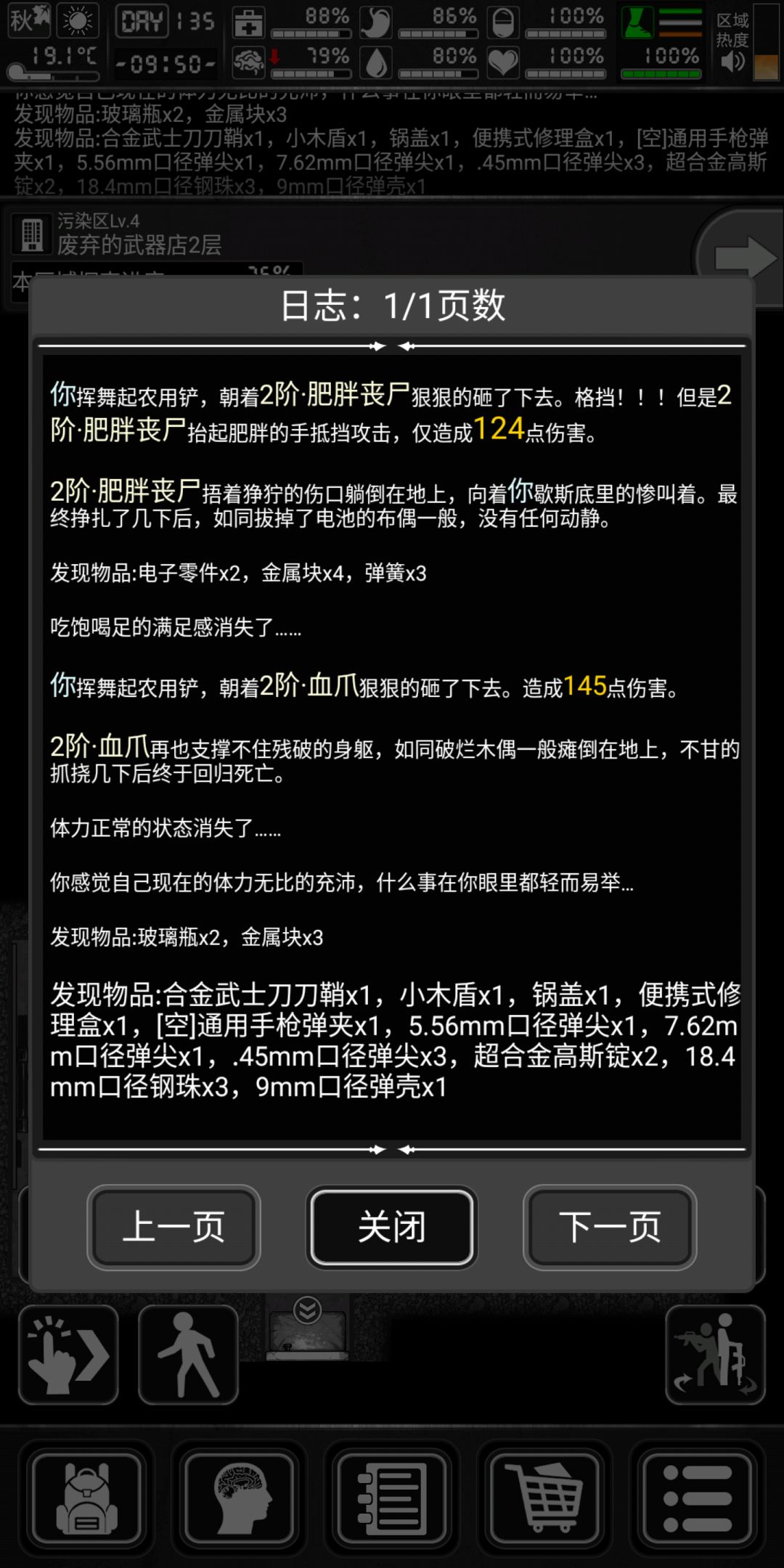Click the green boot stamina icon
The height and width of the screenshot is (1568, 784).
639,22
